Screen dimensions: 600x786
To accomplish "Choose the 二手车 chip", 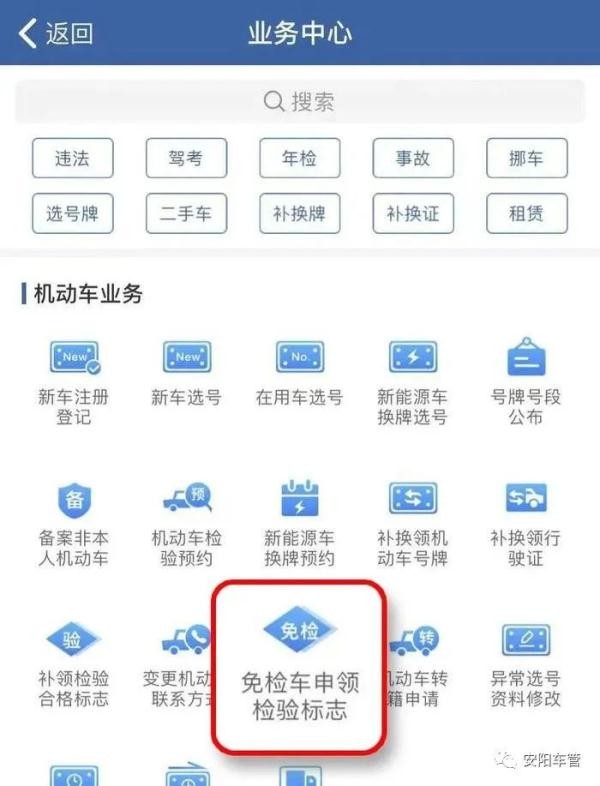I will click(186, 213).
